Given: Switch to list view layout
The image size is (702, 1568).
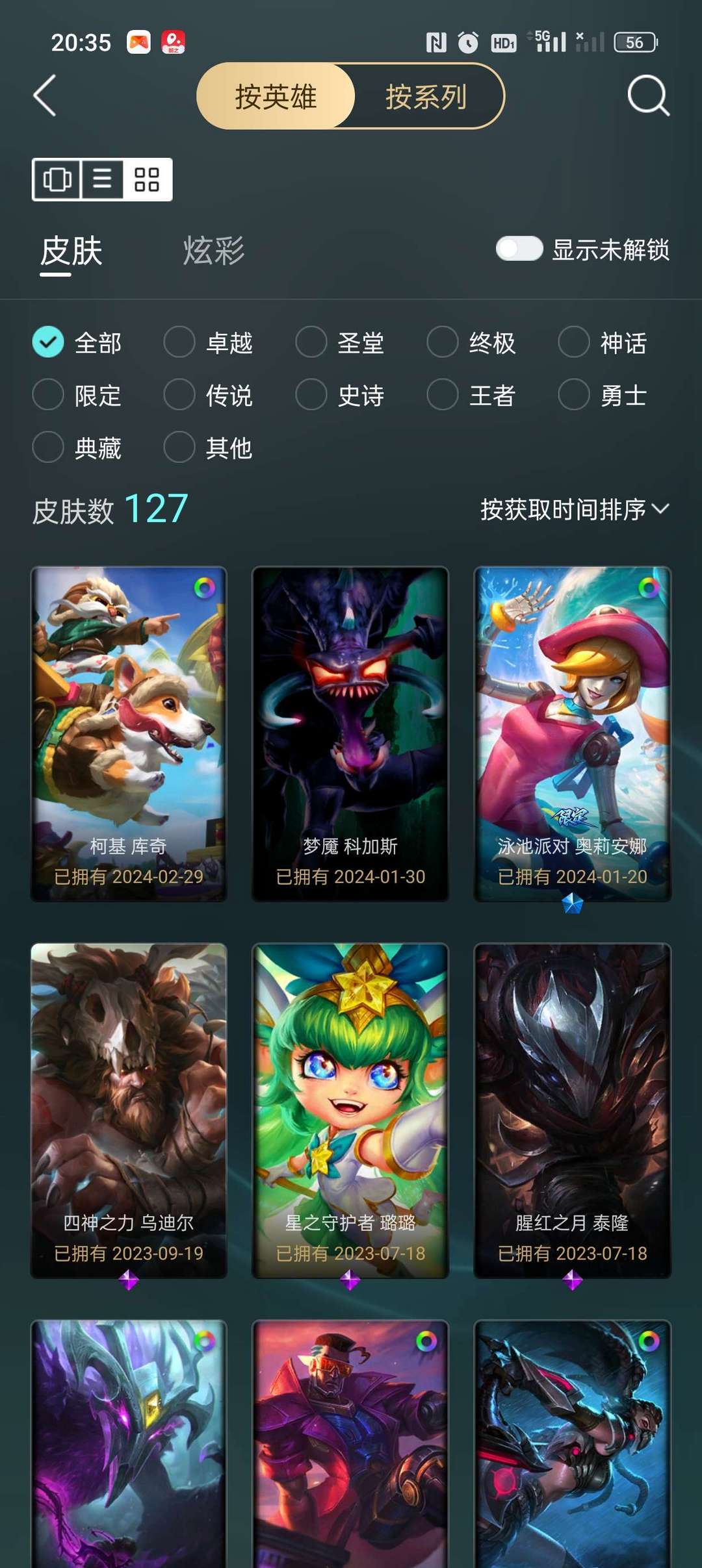Looking at the screenshot, I should pos(103,179).
